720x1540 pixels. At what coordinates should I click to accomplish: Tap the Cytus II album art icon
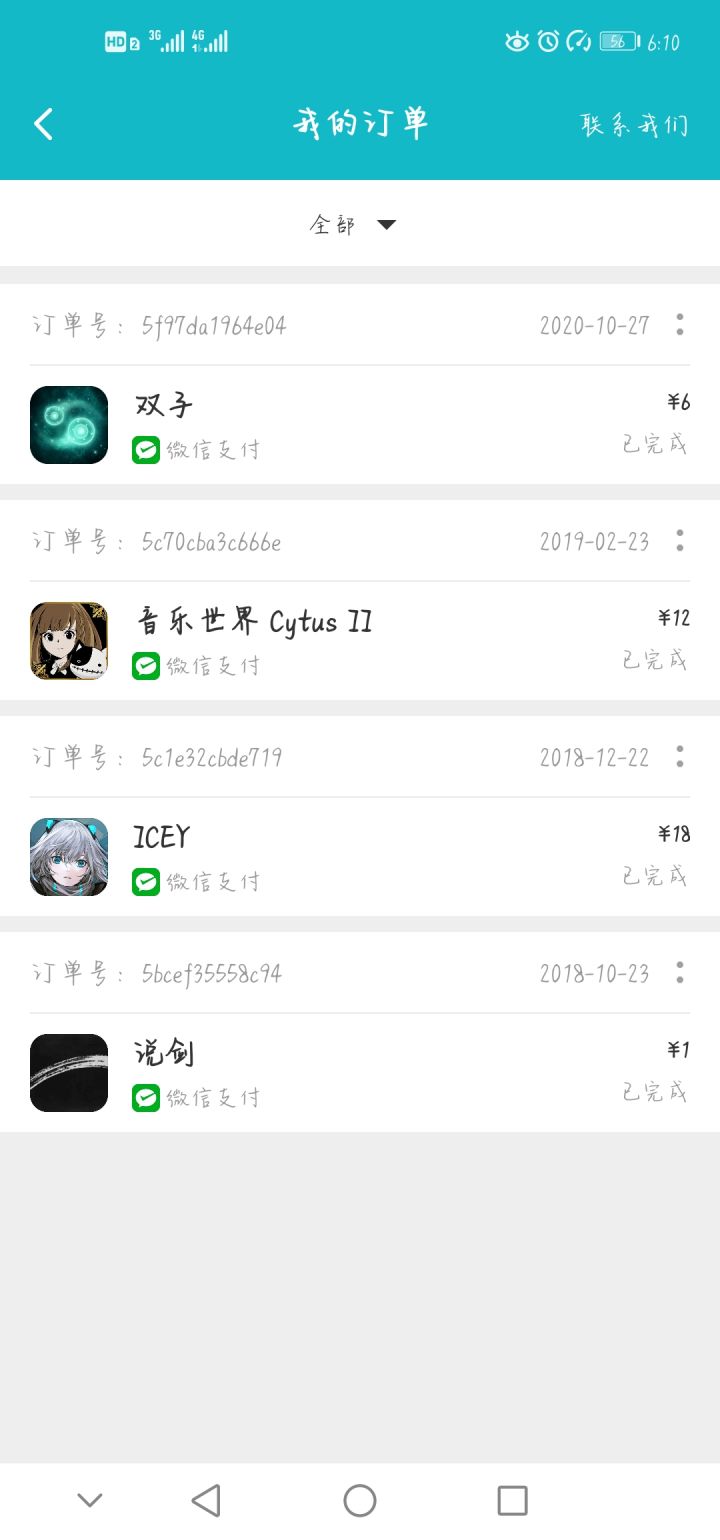68,640
